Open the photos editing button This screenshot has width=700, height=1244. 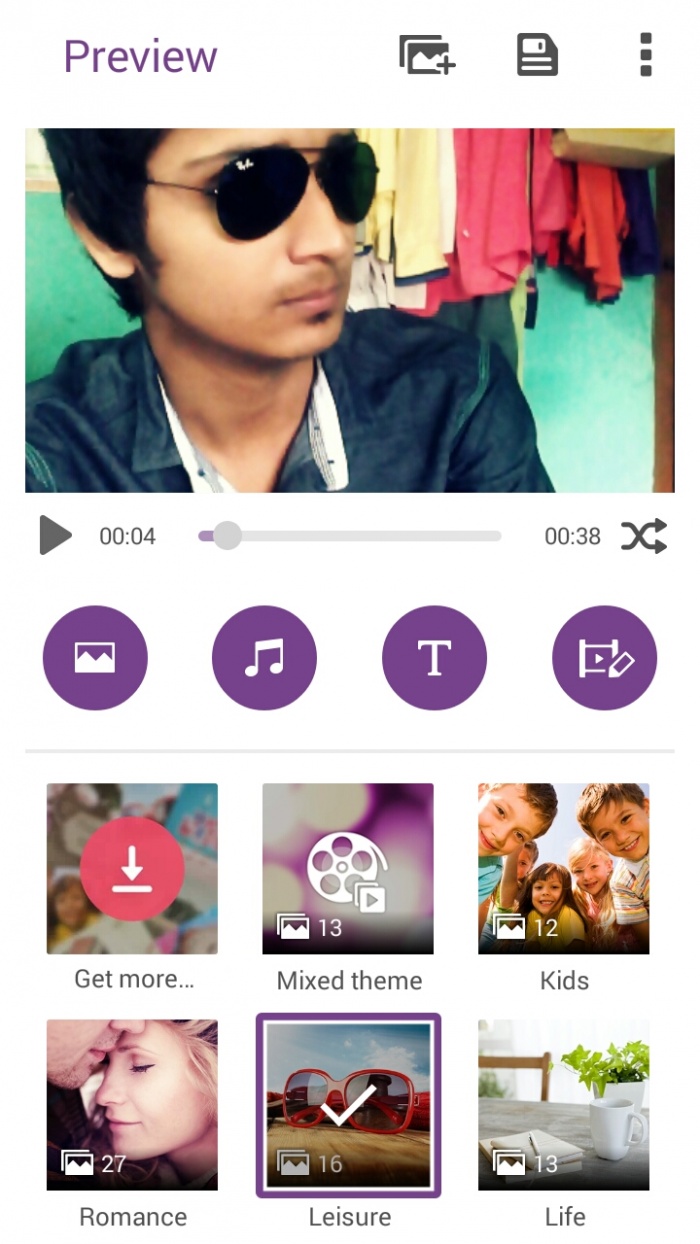[x=95, y=657]
